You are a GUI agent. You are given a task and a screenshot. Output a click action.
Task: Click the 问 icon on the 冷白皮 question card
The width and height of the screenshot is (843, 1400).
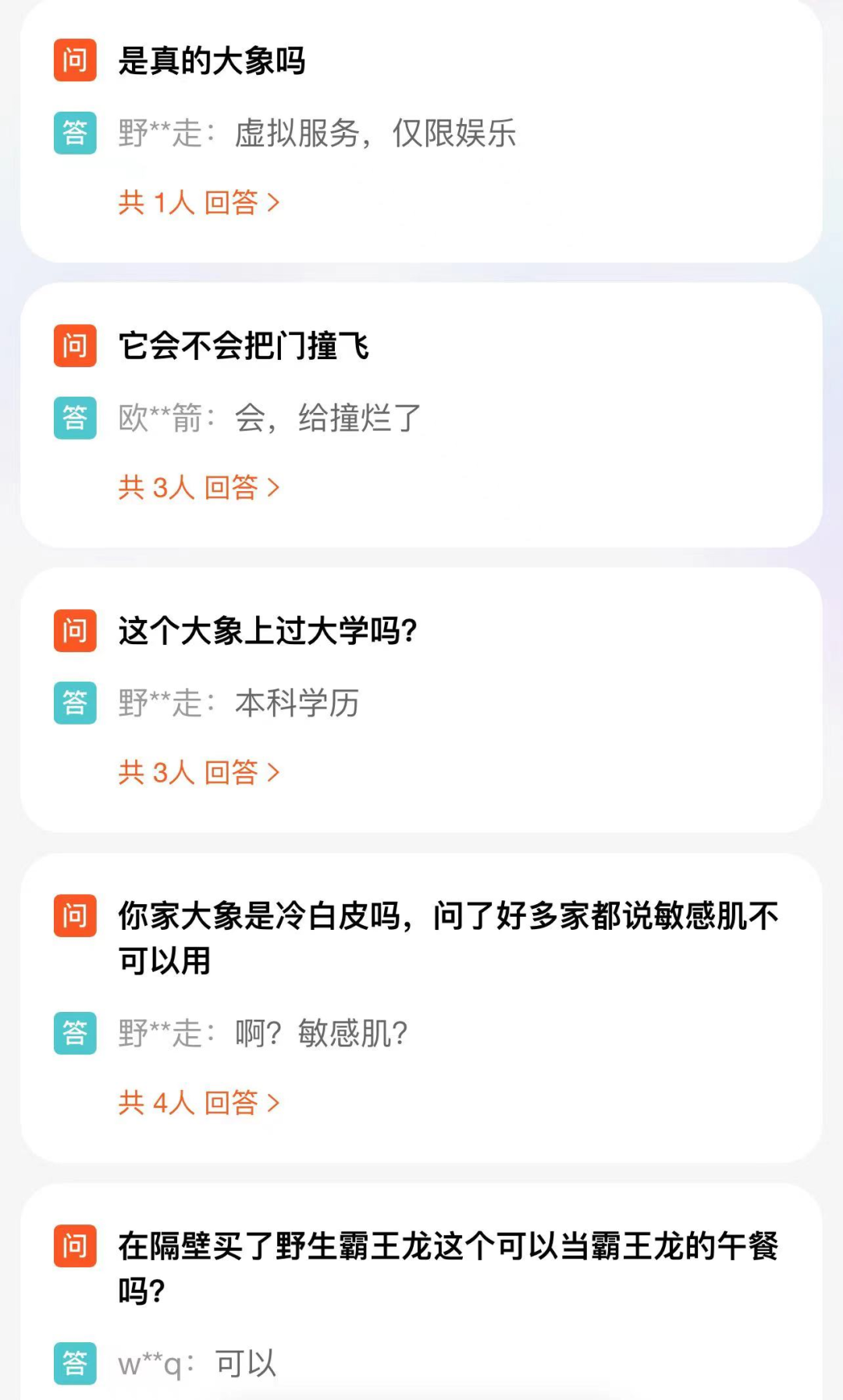[75, 914]
